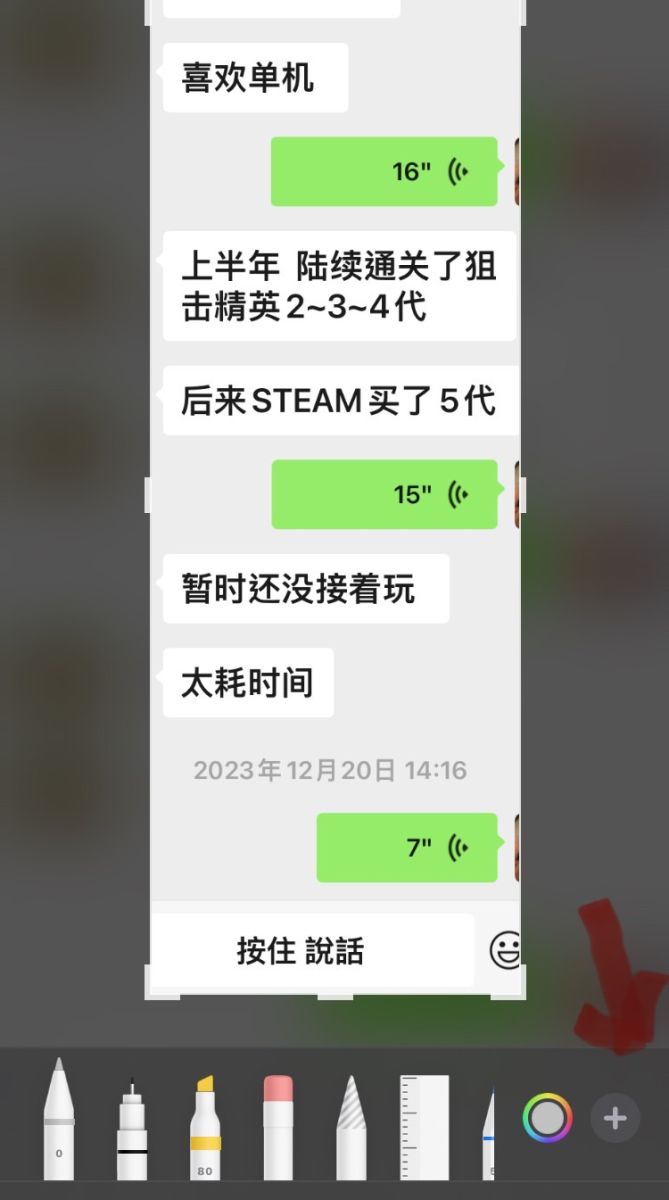The image size is (669, 1200).
Task: Select the blue-banded pencil tool
Action: coord(489,1135)
